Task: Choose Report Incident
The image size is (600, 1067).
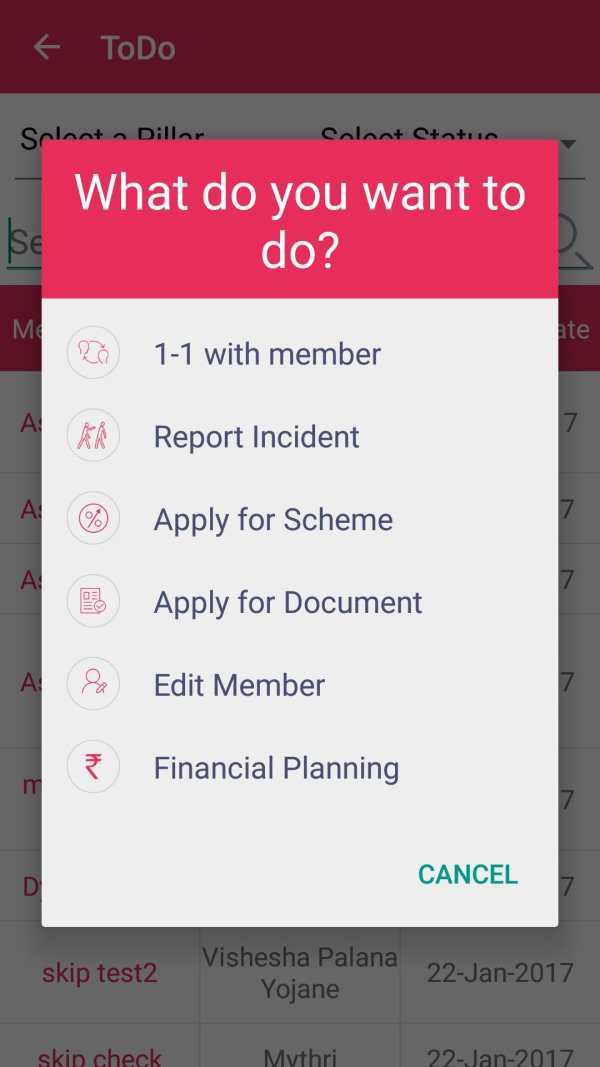Action: [x=299, y=436]
